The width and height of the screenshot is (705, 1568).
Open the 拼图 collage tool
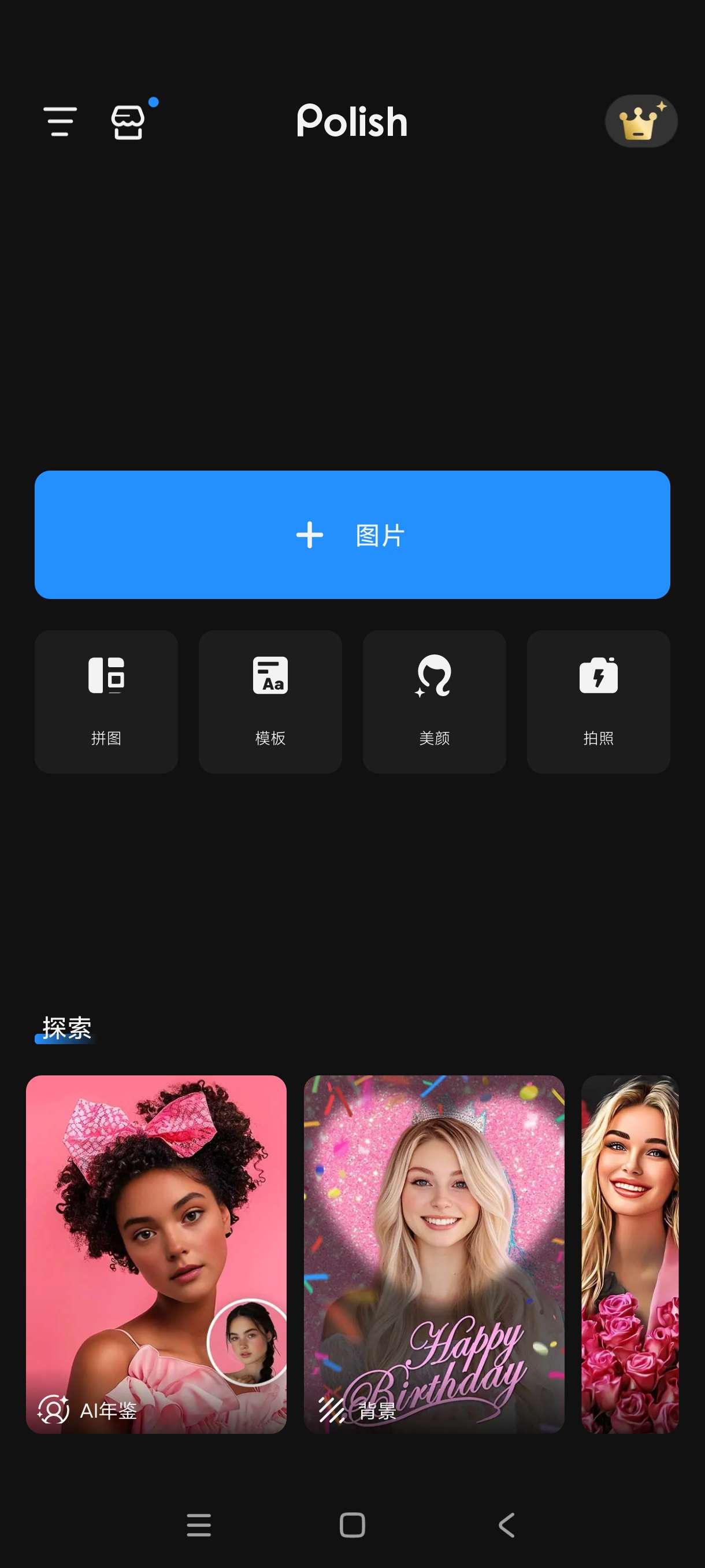[106, 701]
